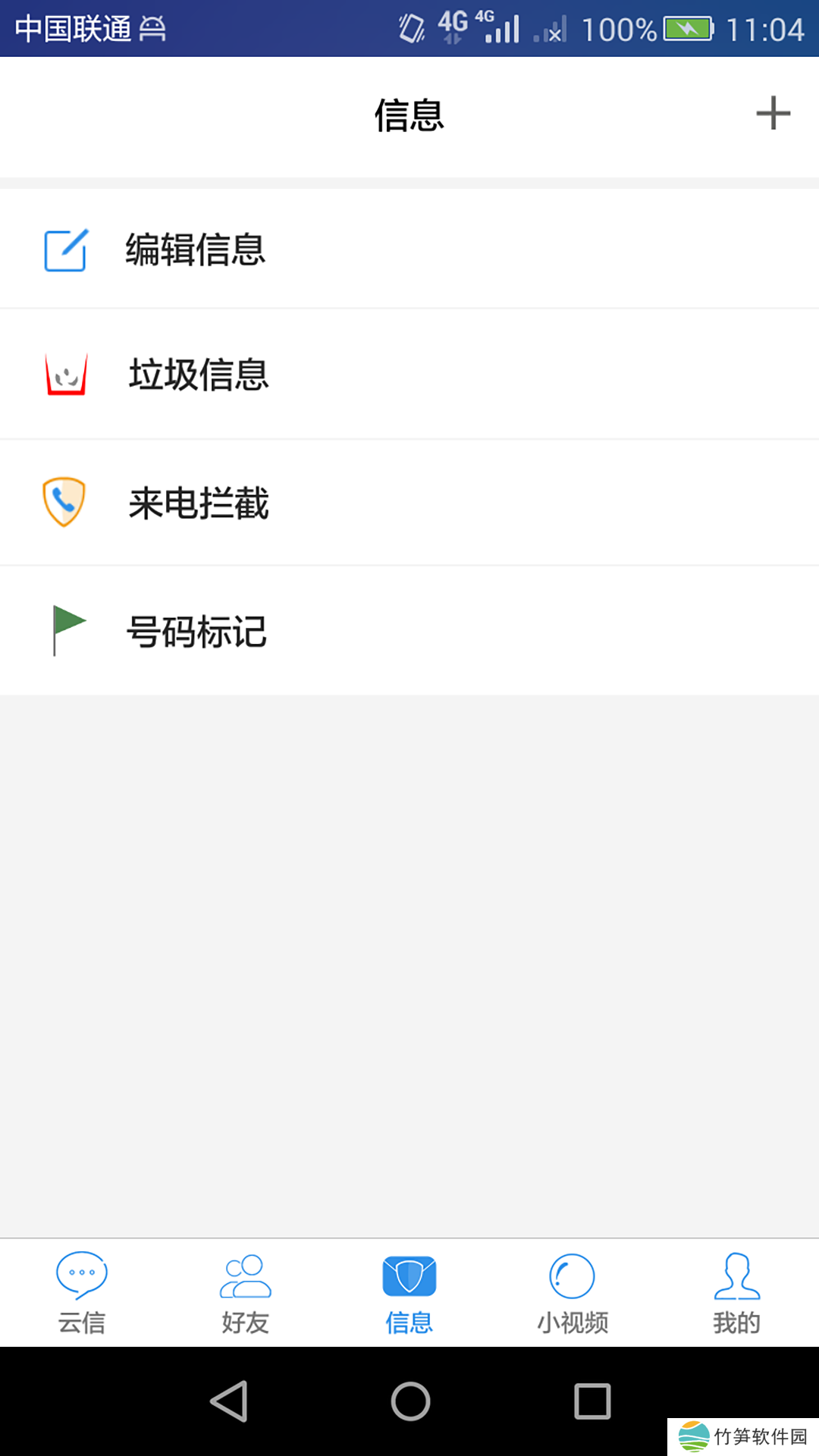
Task: Tap the system back button
Action: pyautogui.click(x=229, y=1401)
